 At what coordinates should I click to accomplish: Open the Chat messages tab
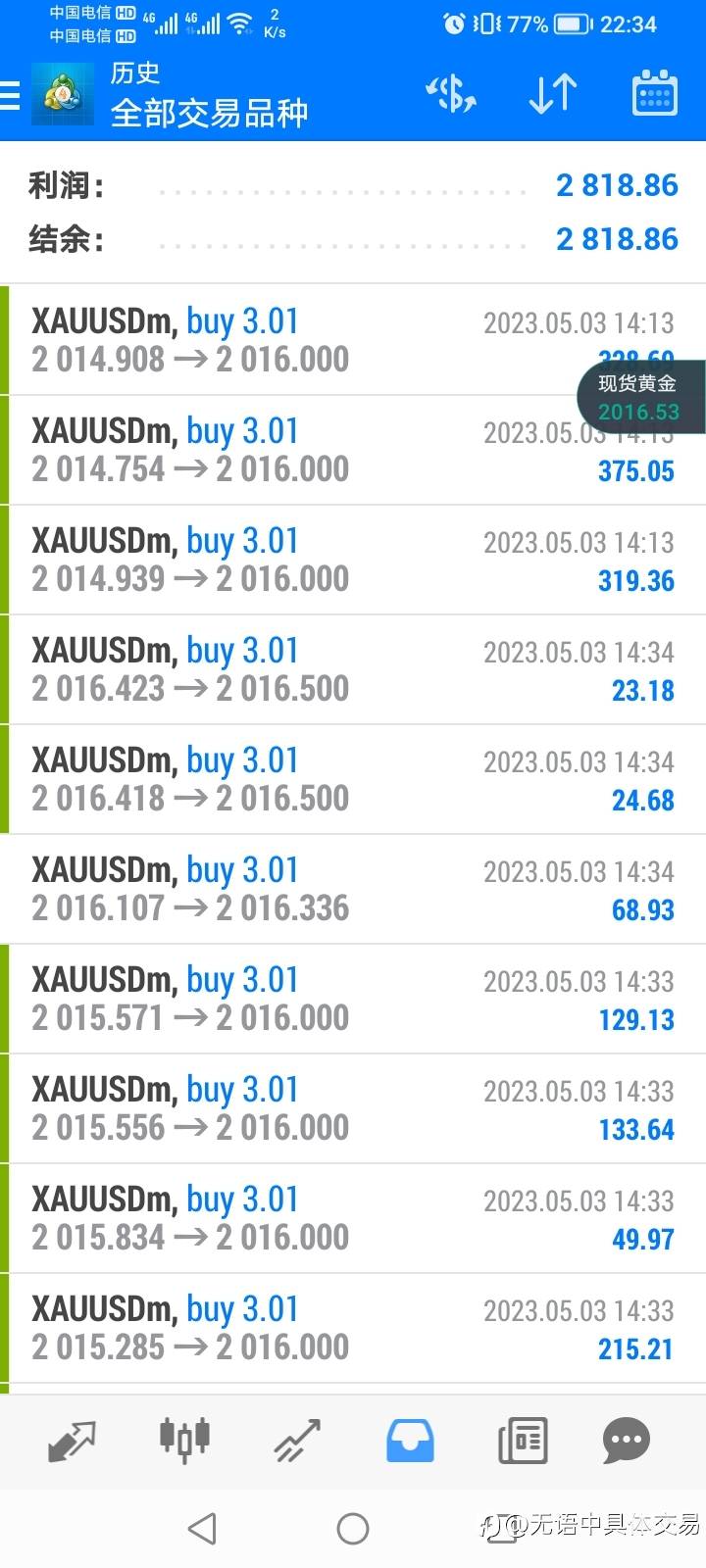627,1441
